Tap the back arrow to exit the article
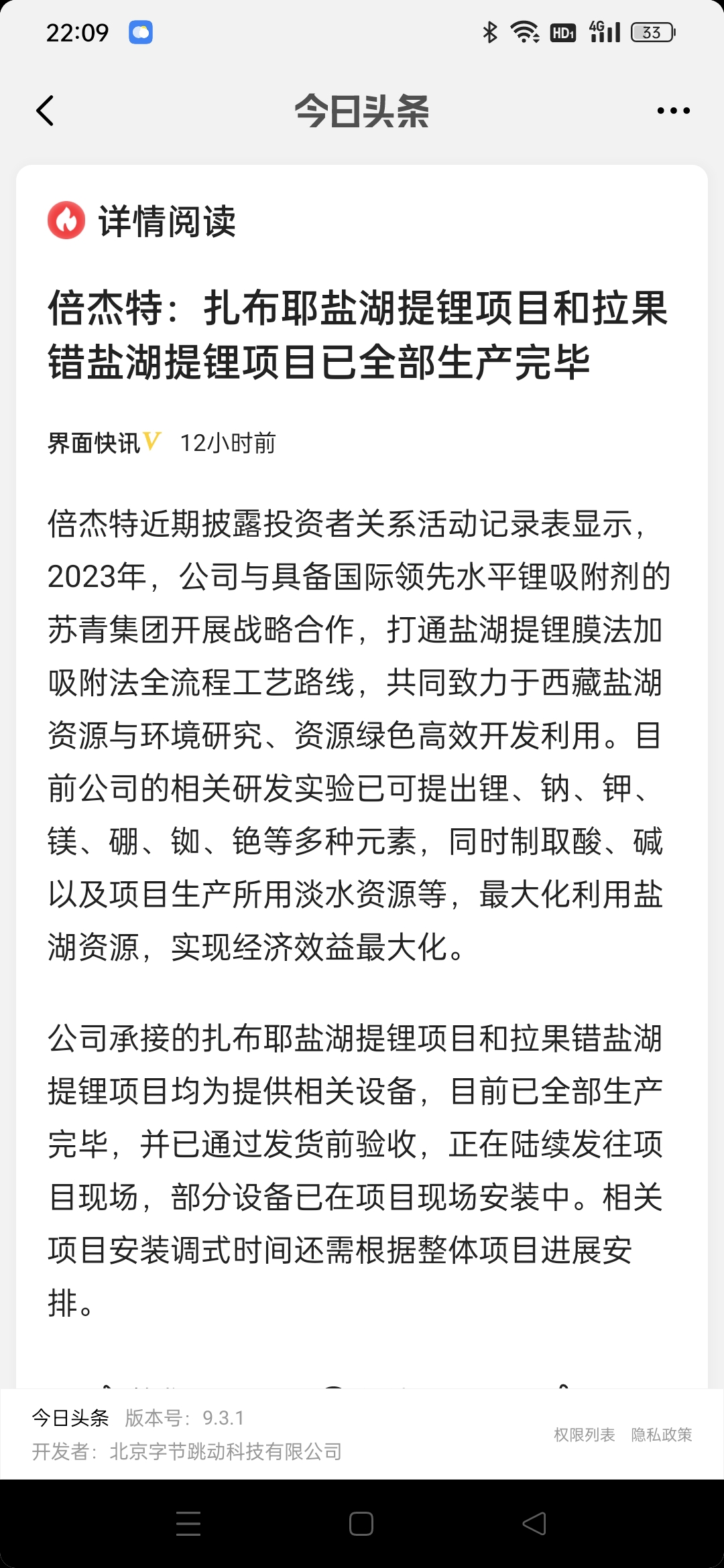 pos(46,111)
